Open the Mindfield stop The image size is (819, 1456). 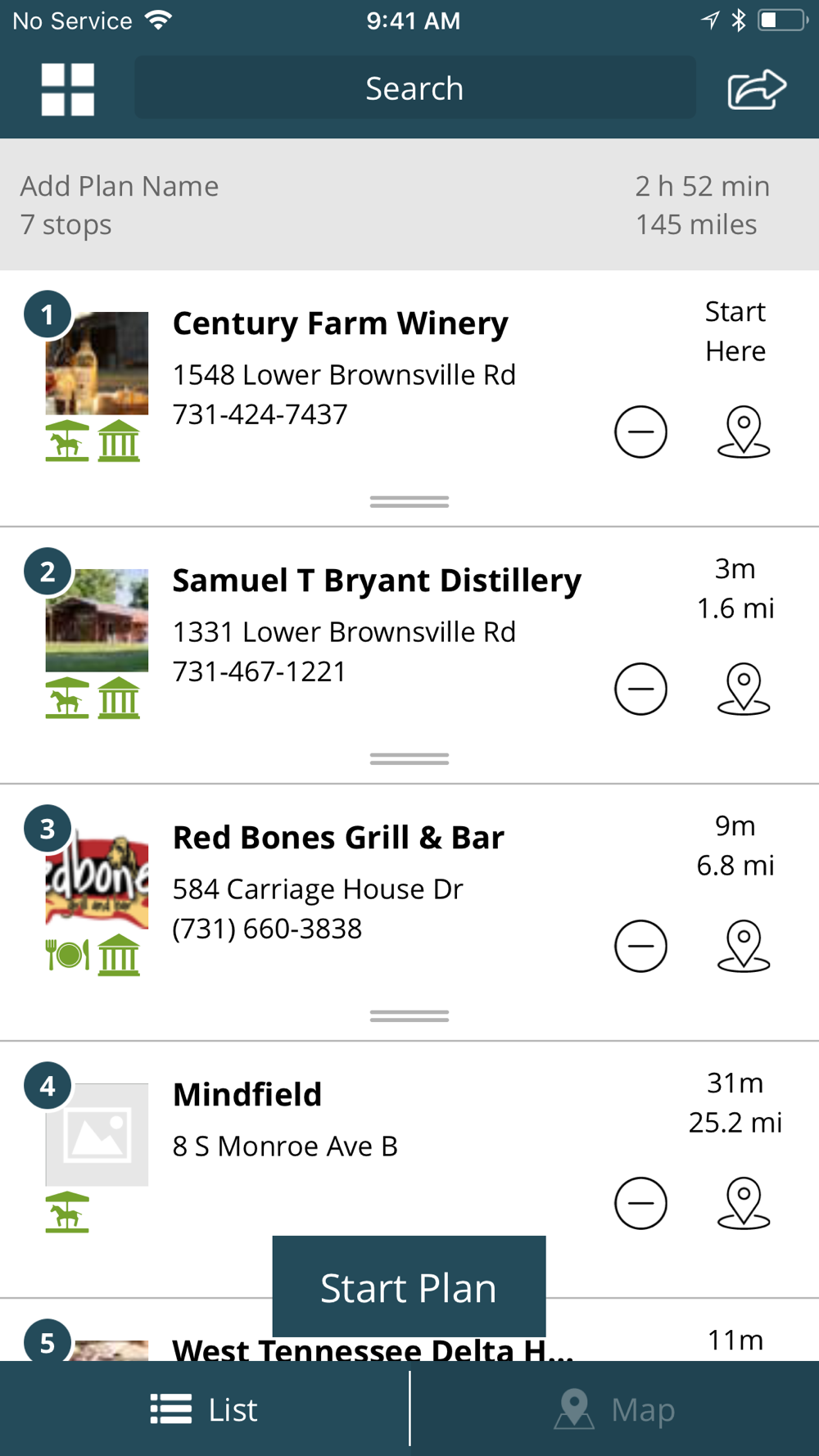click(247, 1096)
